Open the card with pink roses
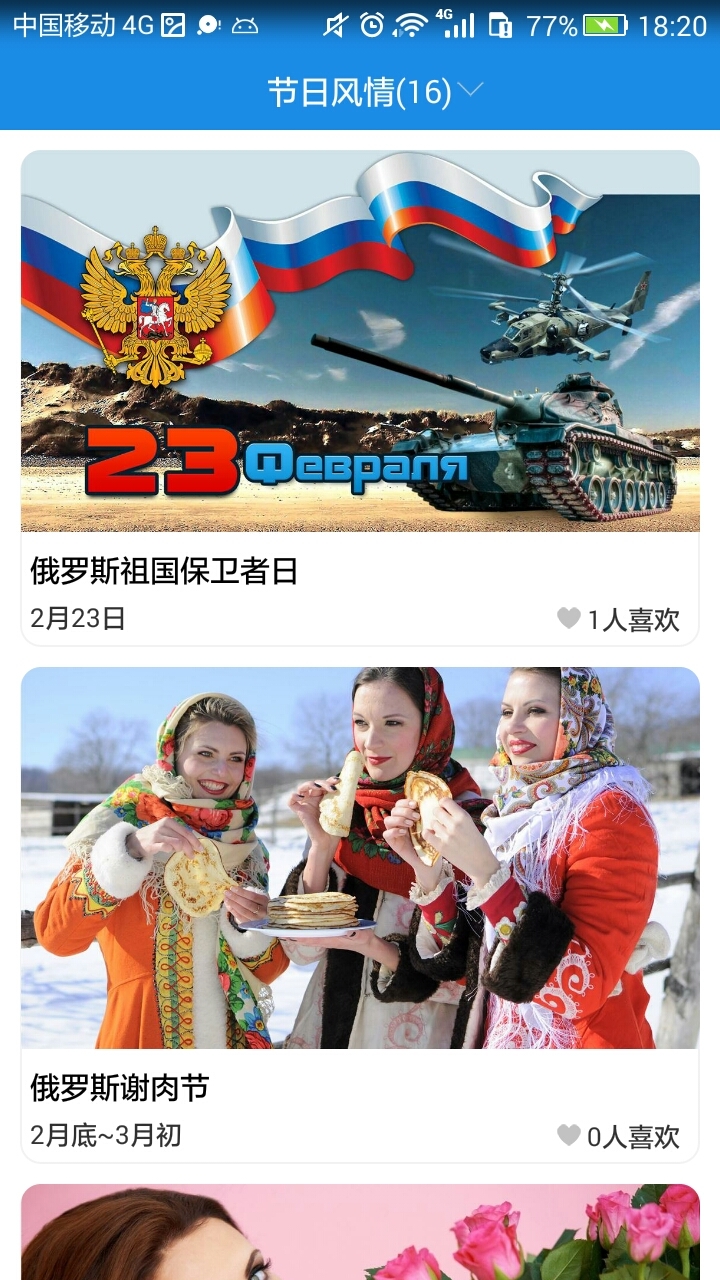Viewport: 720px width, 1280px height. tap(360, 1232)
